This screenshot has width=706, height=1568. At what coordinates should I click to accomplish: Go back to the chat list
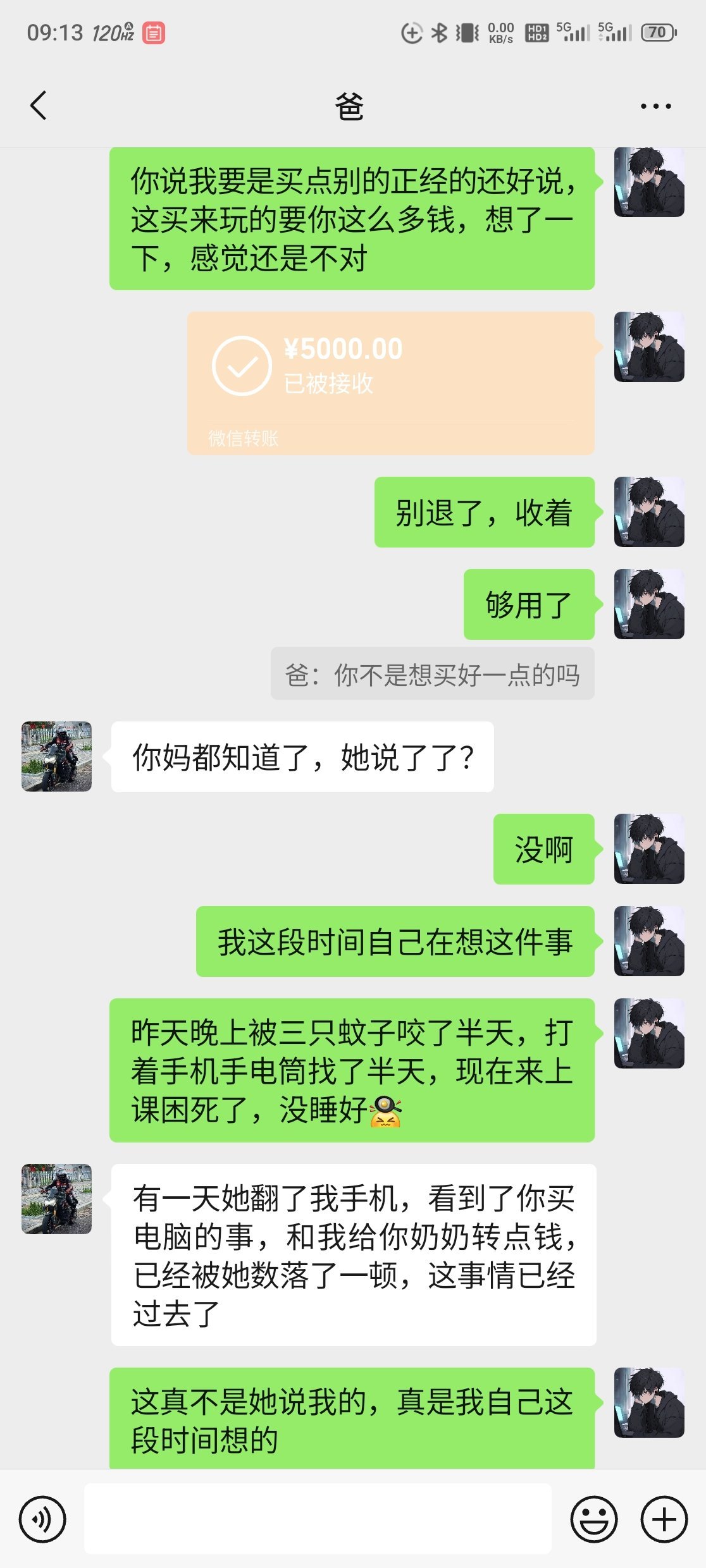[39, 106]
